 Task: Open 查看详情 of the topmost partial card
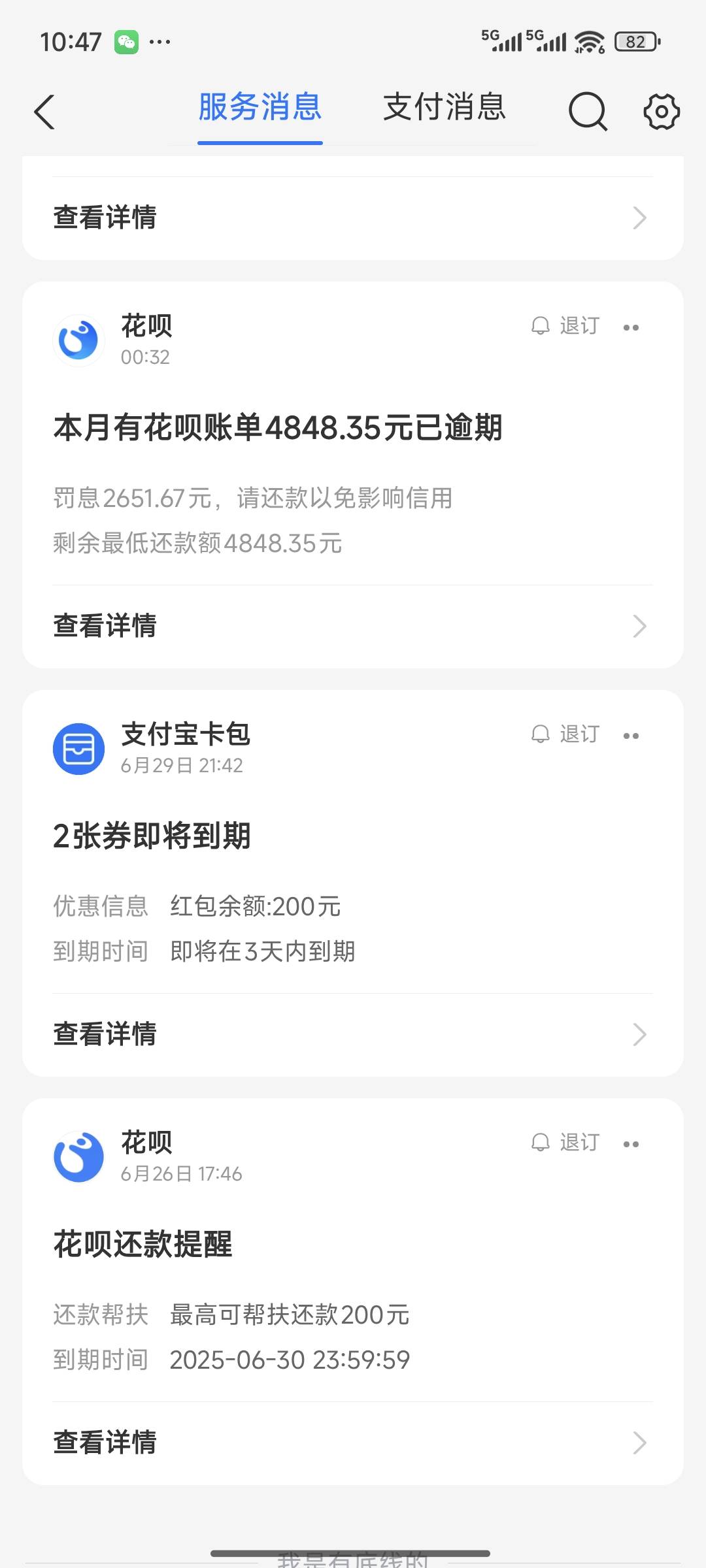coord(353,218)
